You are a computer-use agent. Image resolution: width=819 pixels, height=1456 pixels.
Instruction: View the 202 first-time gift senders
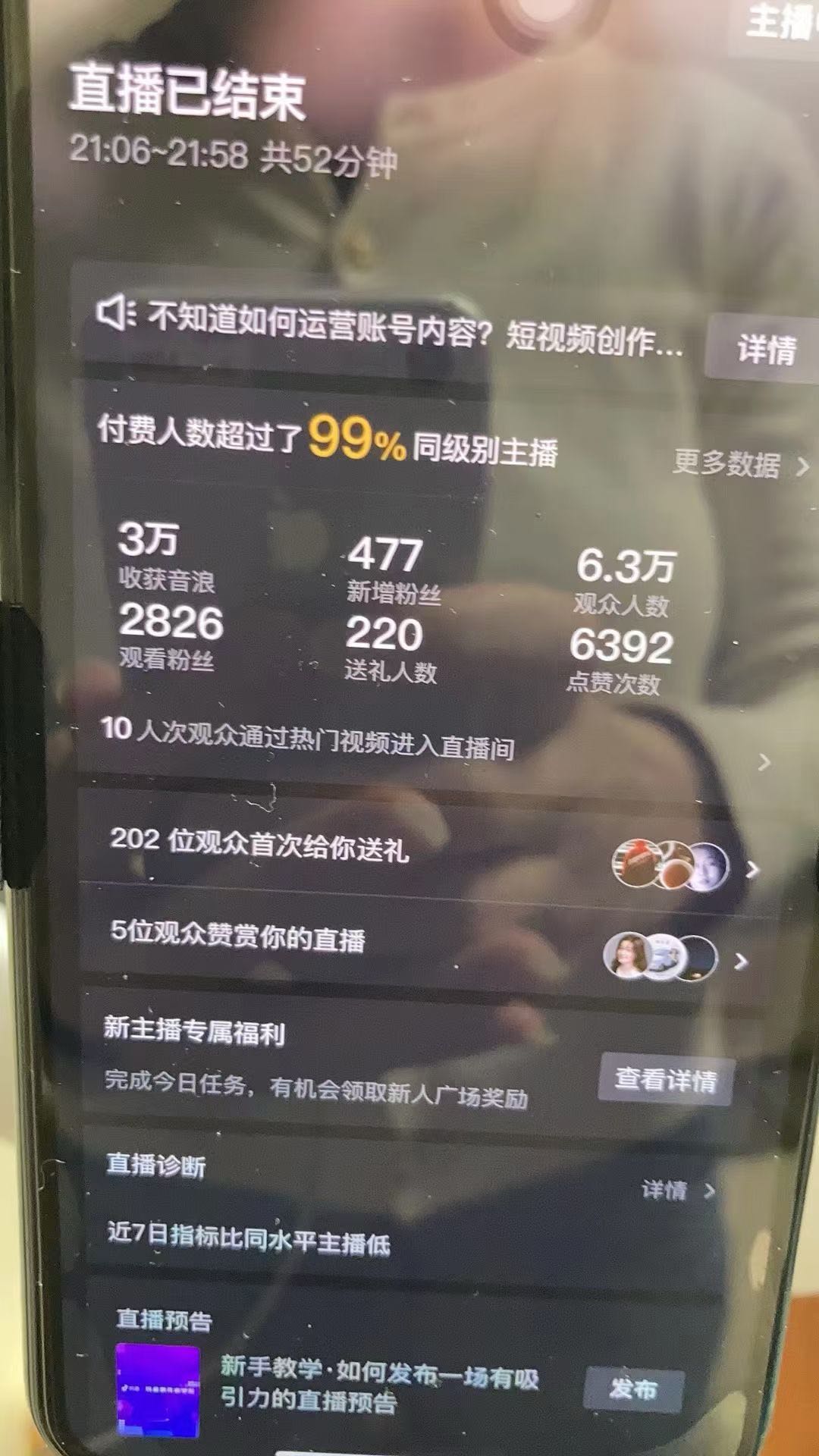point(425,853)
